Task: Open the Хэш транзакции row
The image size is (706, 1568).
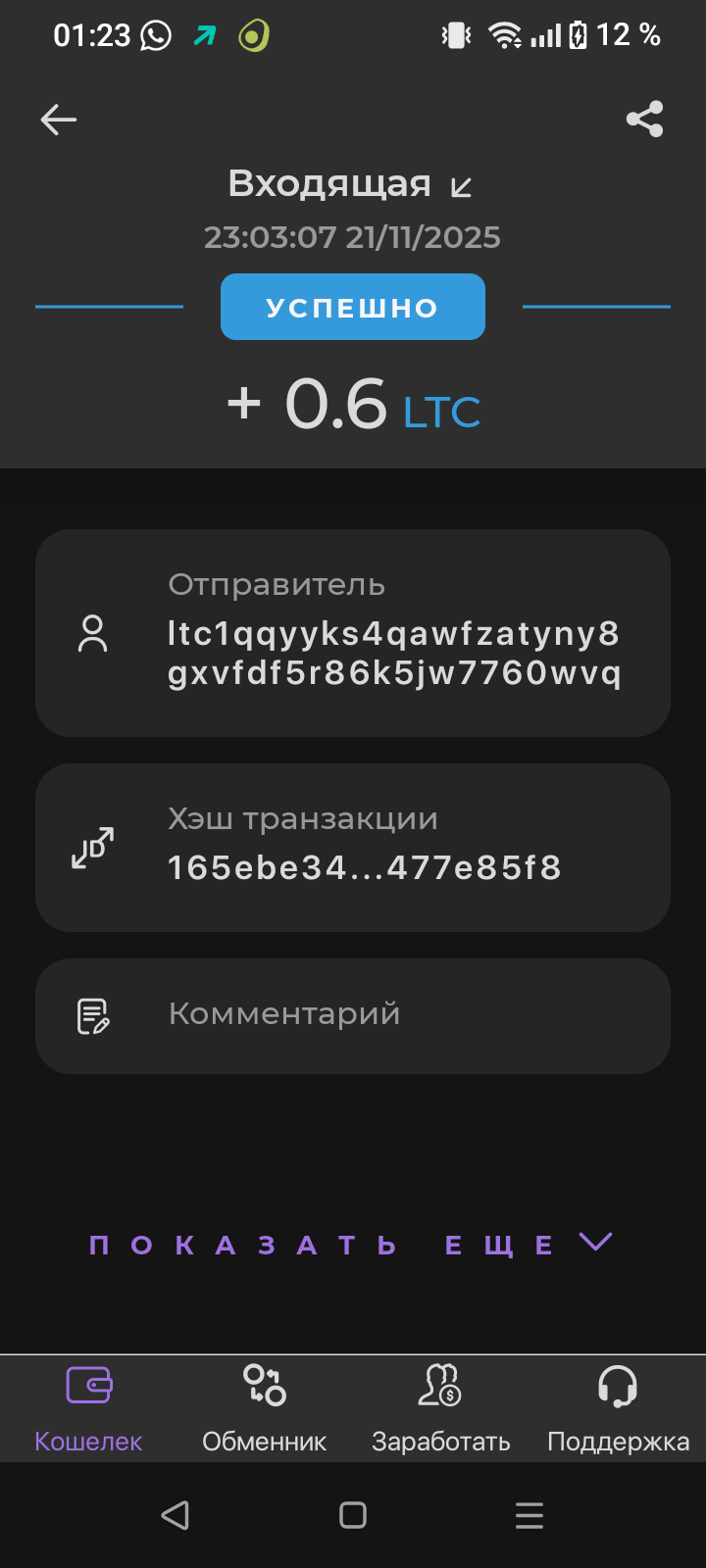Action: (353, 848)
